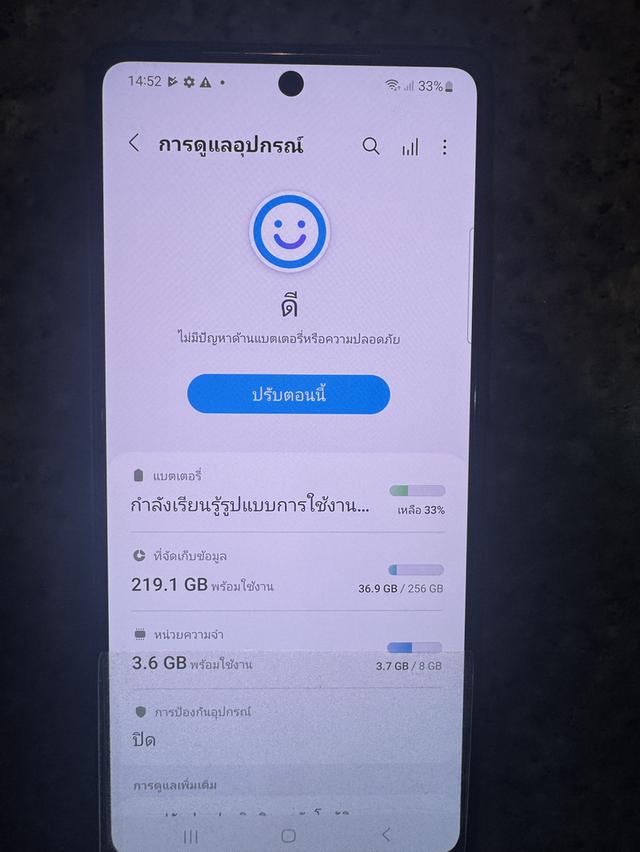Tap the system home button
Image resolution: width=640 pixels, height=852 pixels.
[x=288, y=835]
